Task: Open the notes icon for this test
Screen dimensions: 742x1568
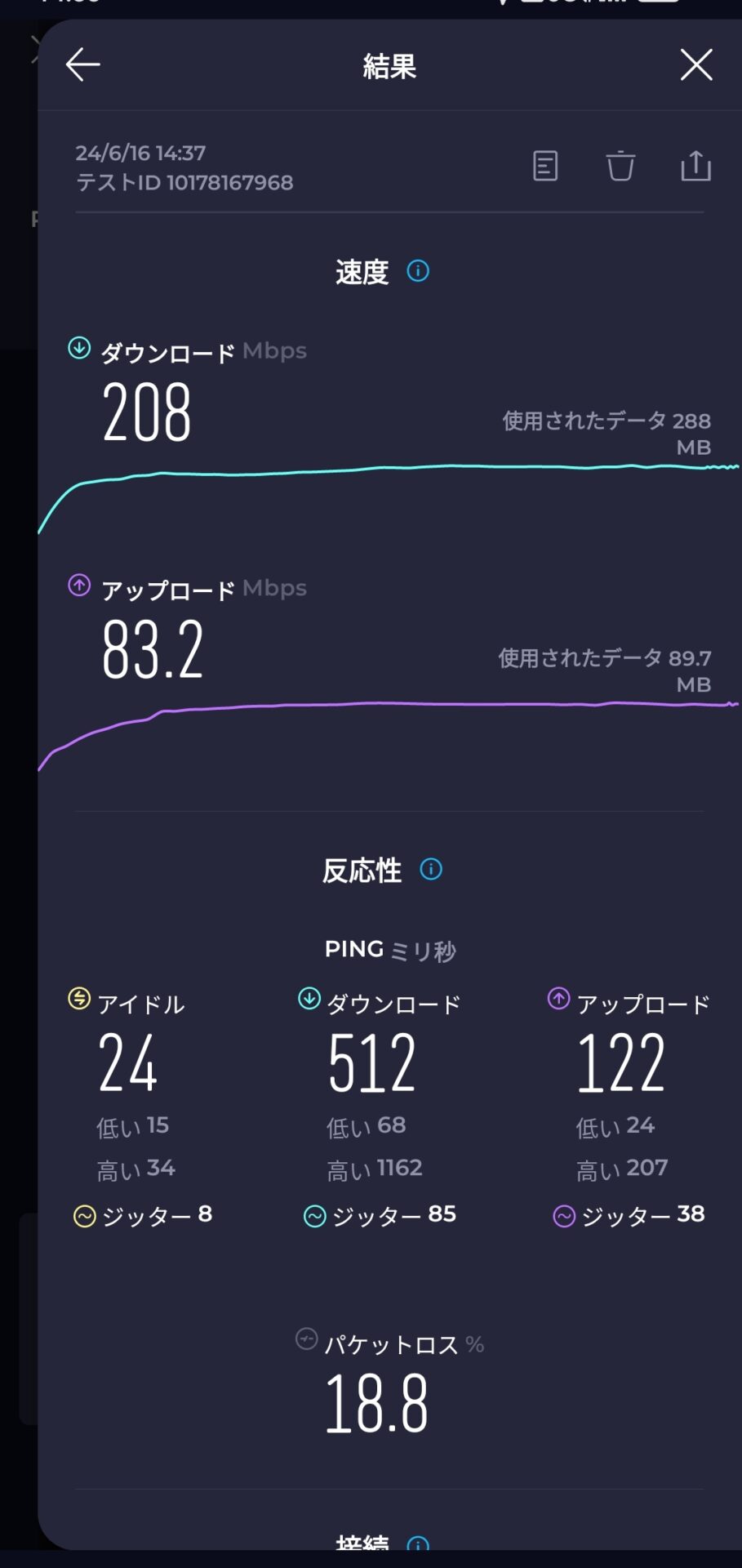Action: [545, 166]
